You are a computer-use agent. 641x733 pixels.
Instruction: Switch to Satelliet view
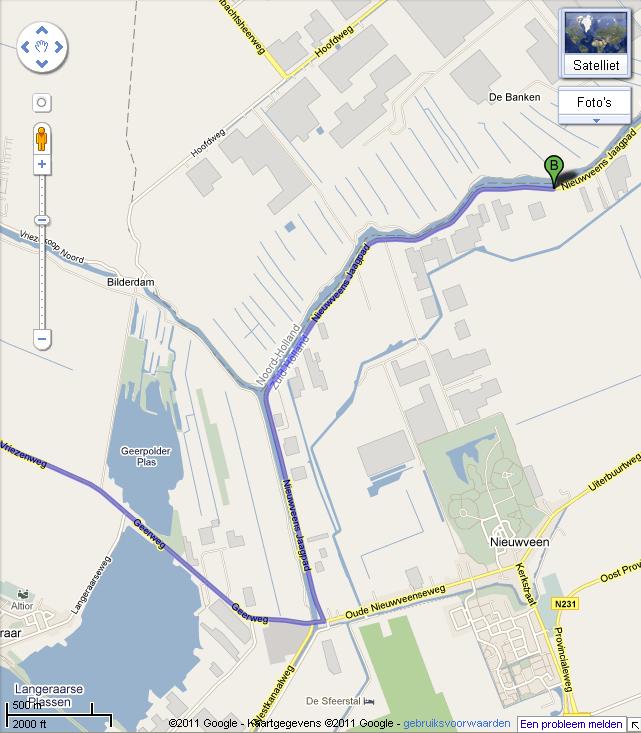(596, 43)
